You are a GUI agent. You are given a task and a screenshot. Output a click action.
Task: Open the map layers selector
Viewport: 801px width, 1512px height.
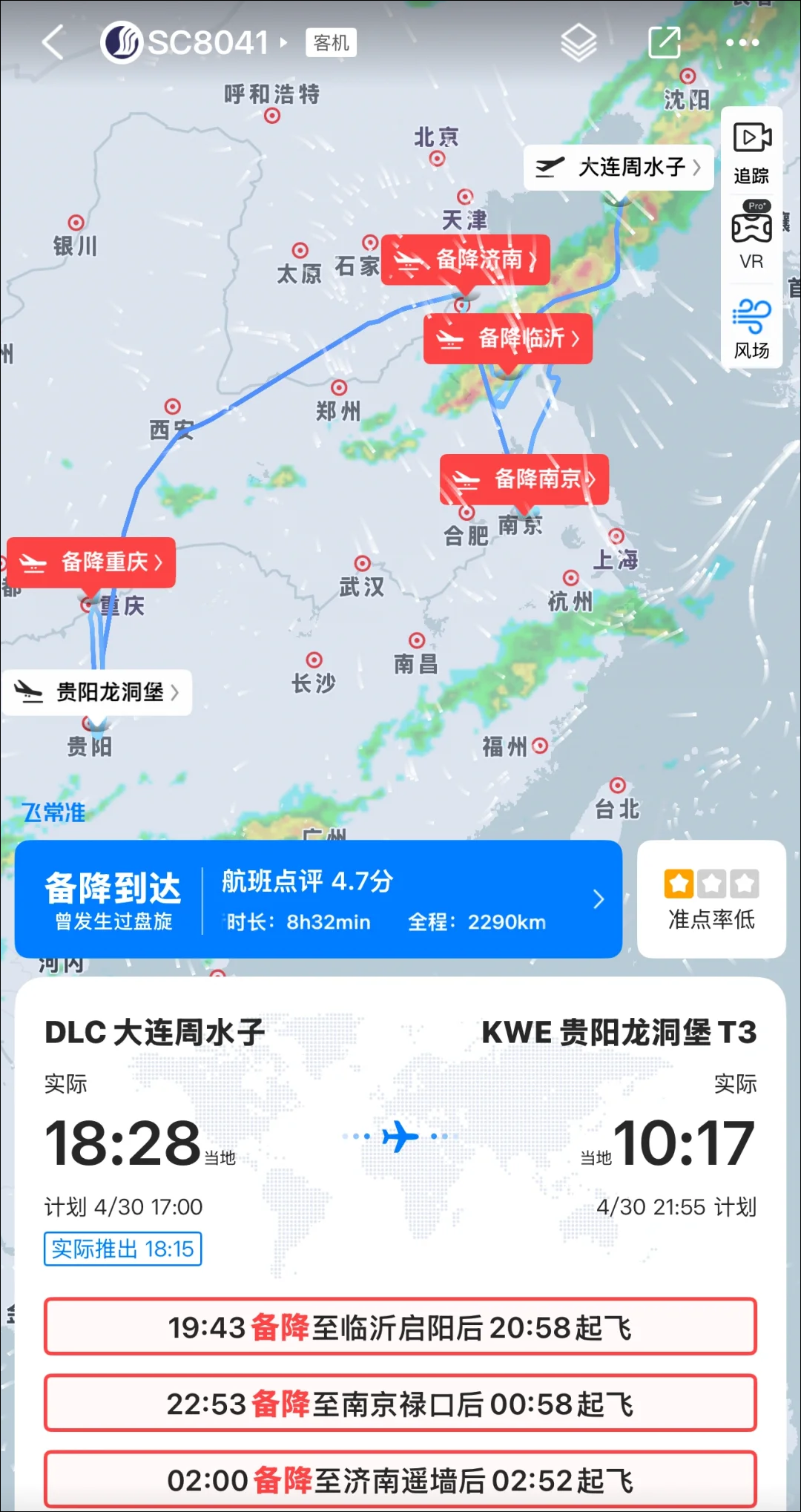pyautogui.click(x=578, y=42)
